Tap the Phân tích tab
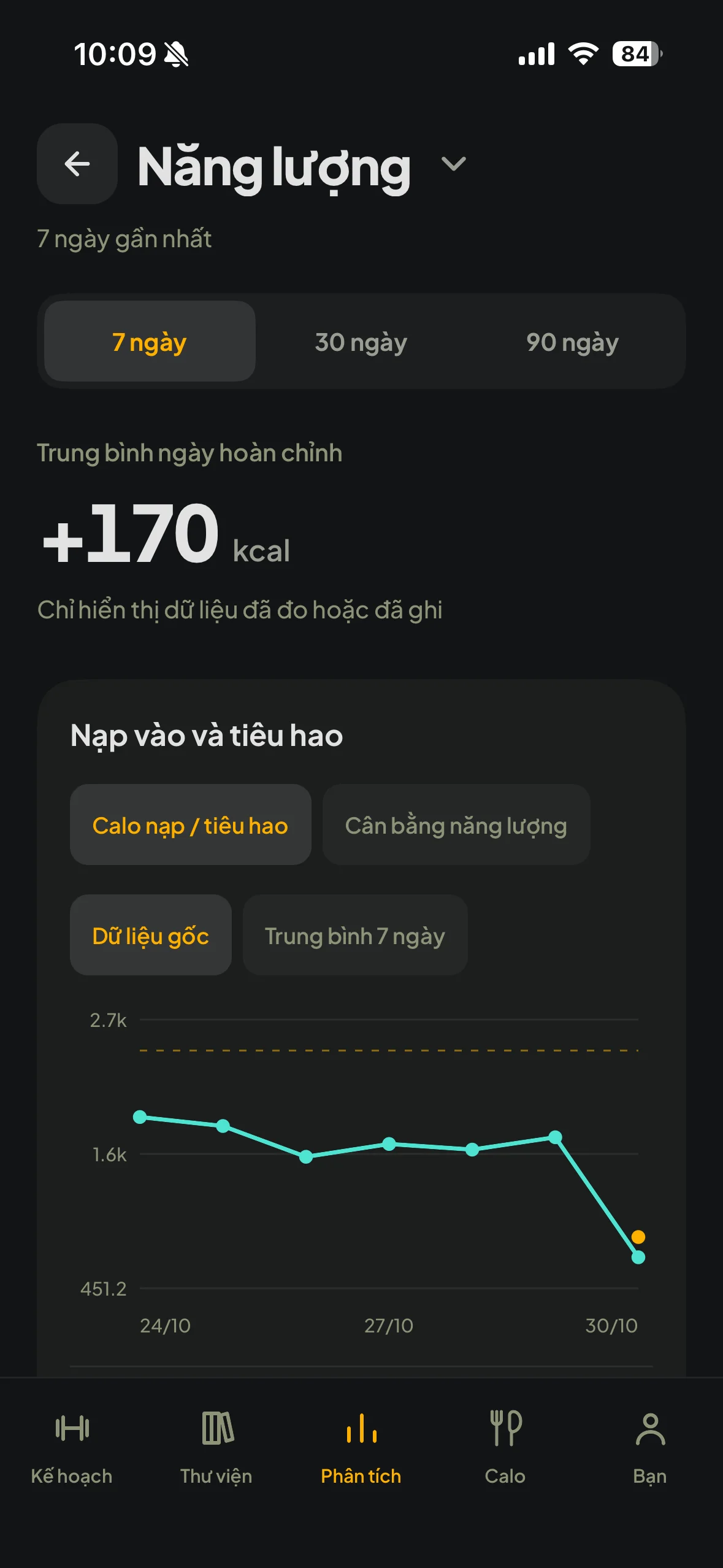723x1568 pixels. (361, 1448)
